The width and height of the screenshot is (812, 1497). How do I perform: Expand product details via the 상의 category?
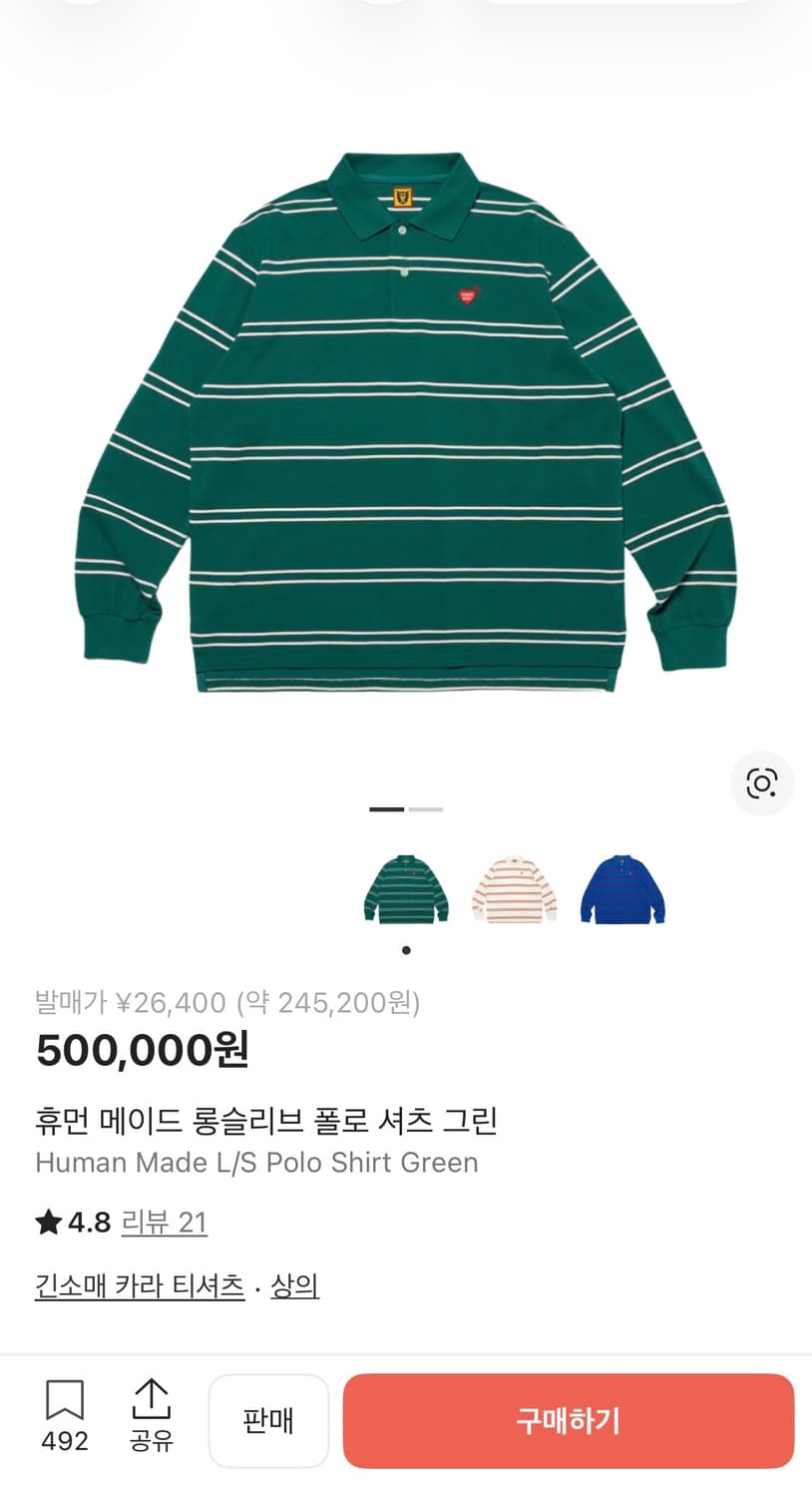pos(294,1286)
